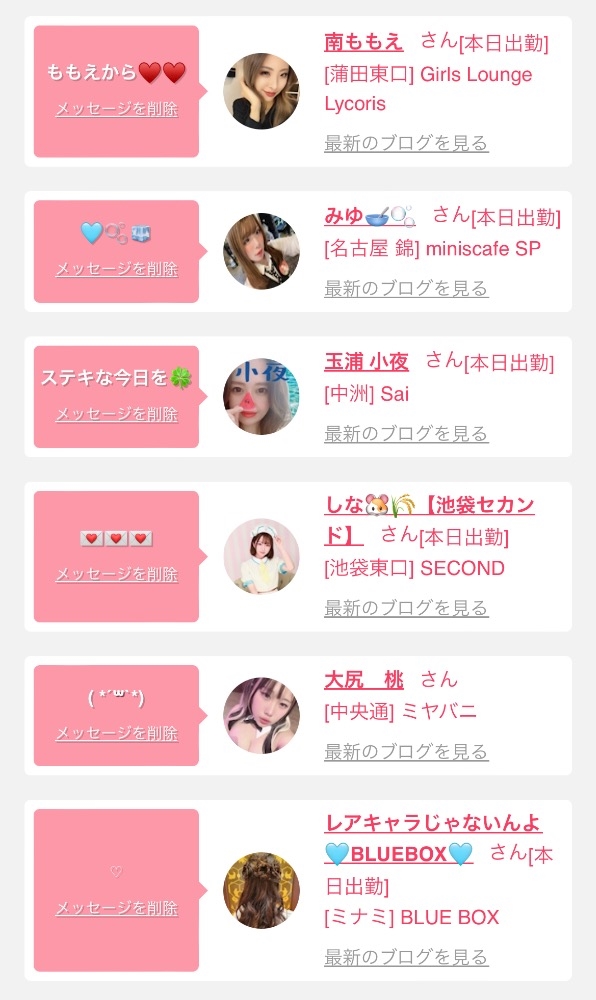The height and width of the screenshot is (1000, 596).
Task: Tap 玉浦 小夜's profile photo
Action: coord(261,397)
